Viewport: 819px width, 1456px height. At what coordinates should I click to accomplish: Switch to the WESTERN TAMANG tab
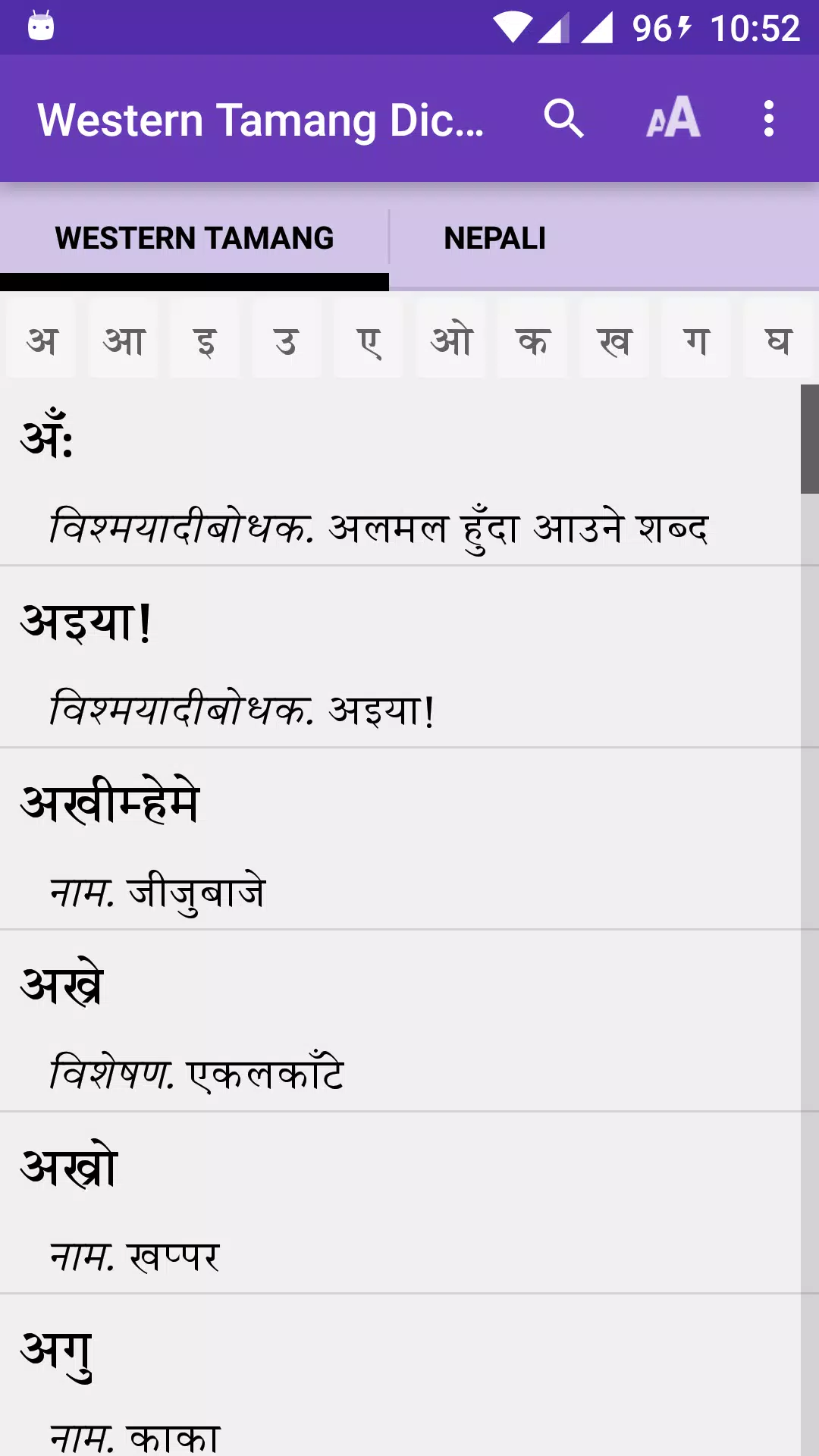click(x=193, y=237)
